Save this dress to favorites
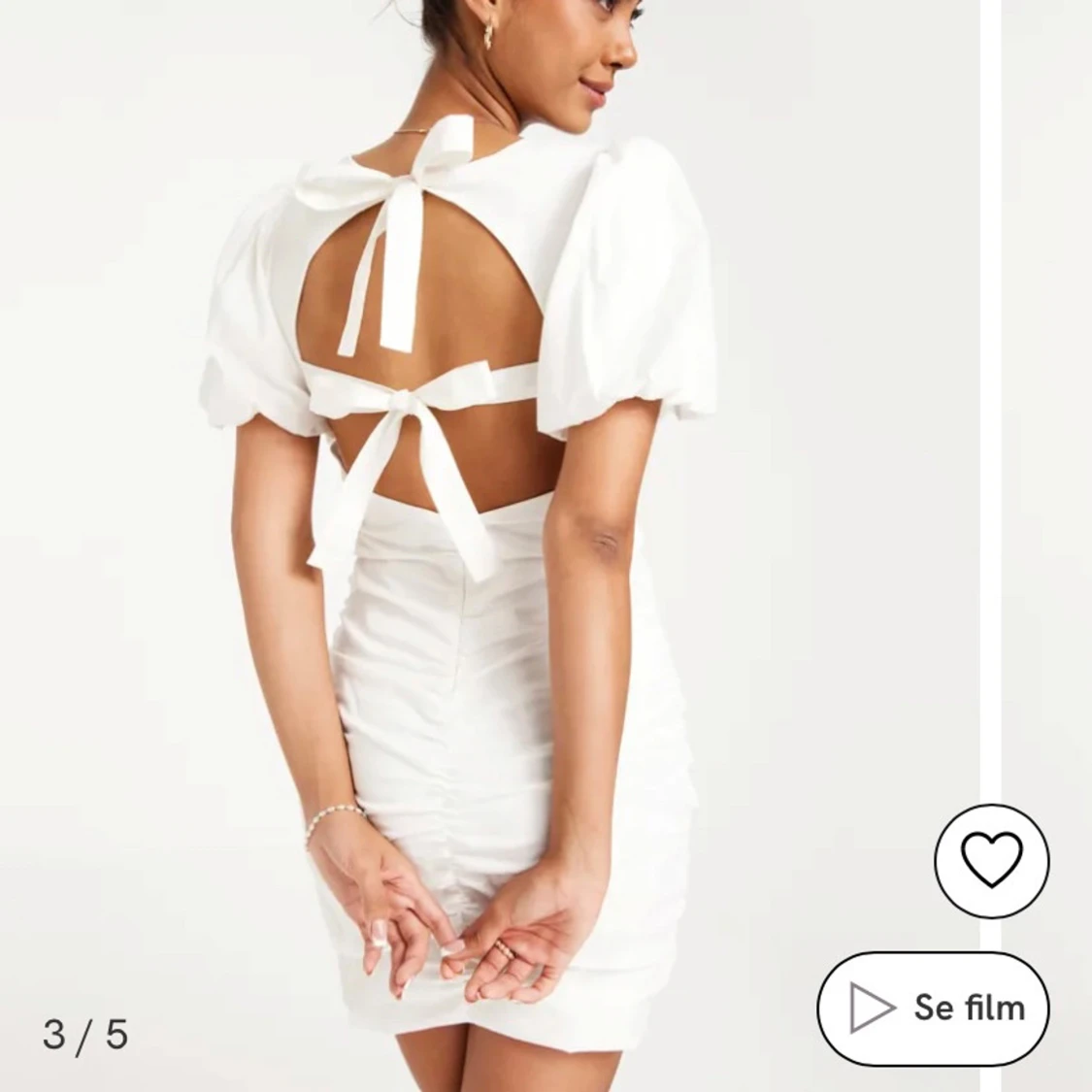This screenshot has width=1092, height=1092. tap(991, 860)
